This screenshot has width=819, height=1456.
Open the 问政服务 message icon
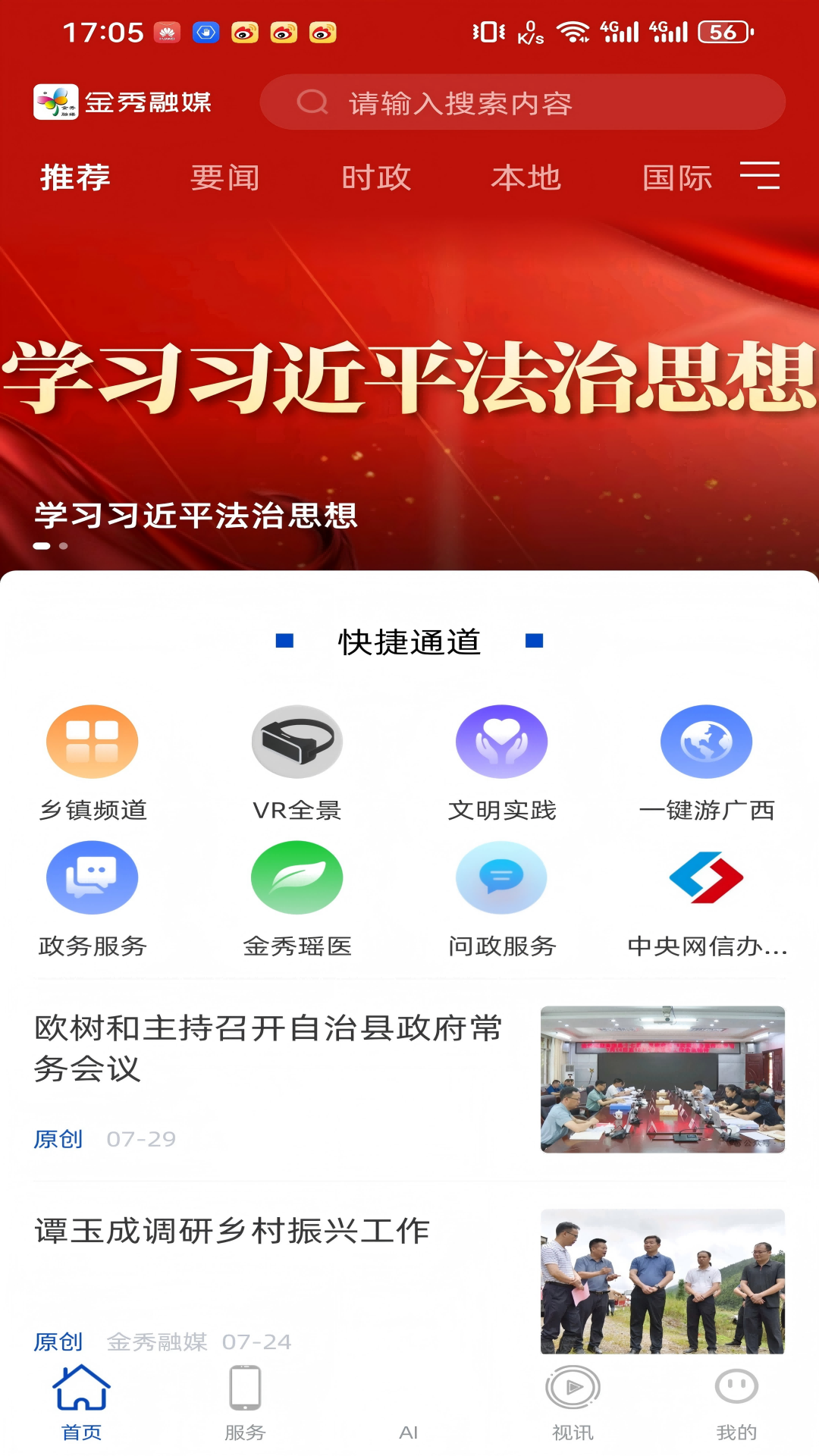(501, 877)
